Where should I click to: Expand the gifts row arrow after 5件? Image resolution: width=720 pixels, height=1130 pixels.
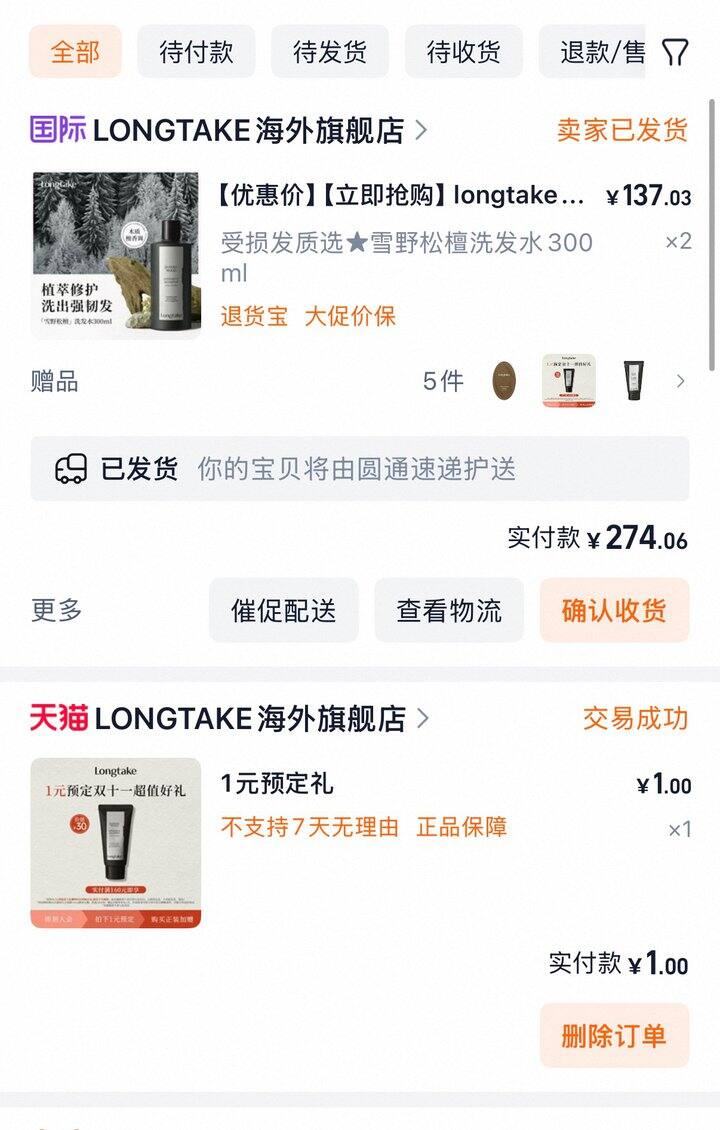coord(681,382)
